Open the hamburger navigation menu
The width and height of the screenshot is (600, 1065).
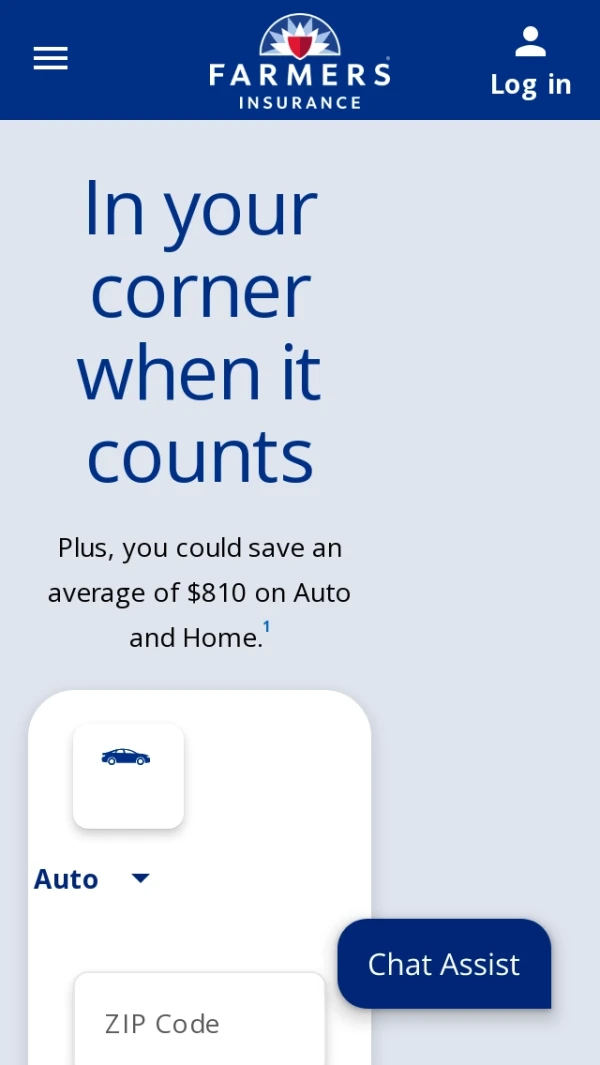pos(50,59)
